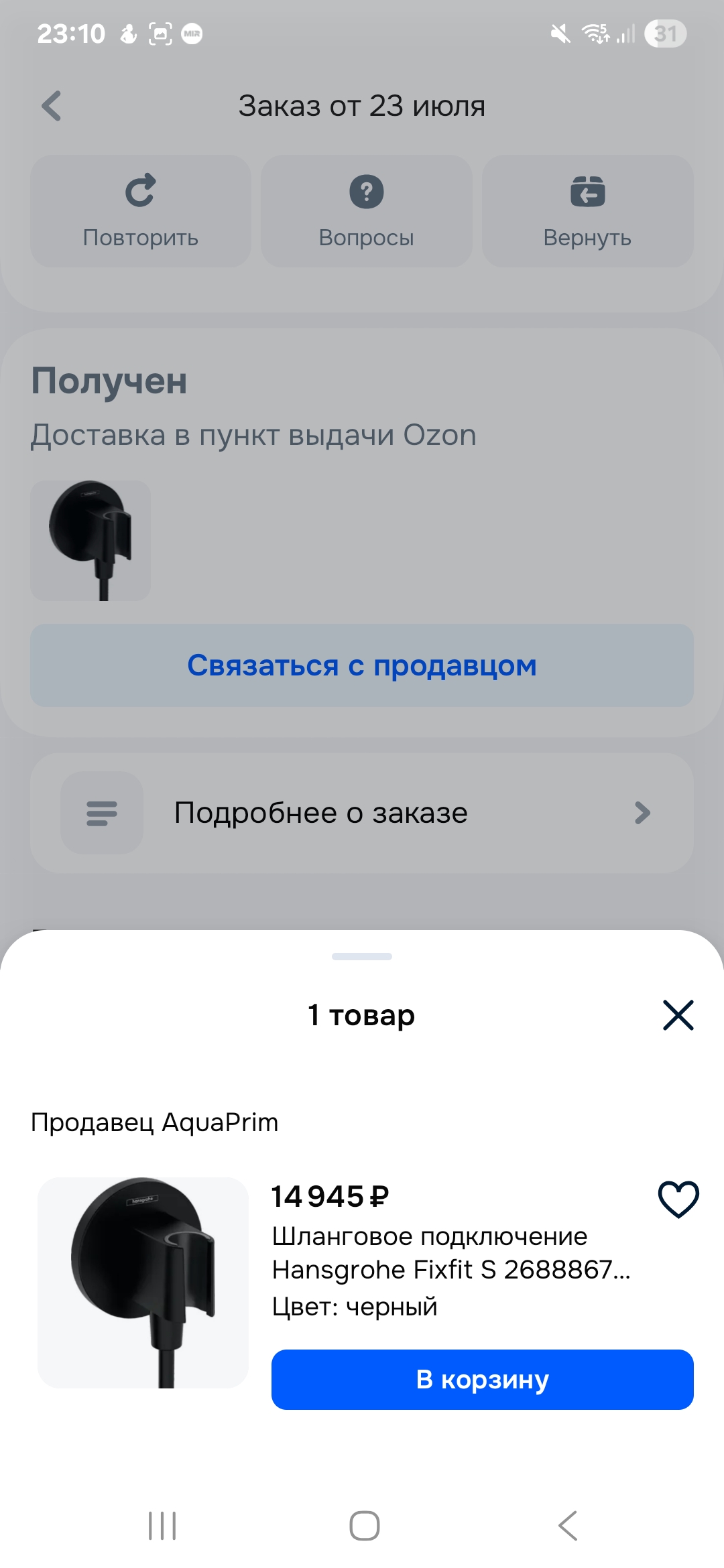The image size is (724, 1568).
Task: Close the 1 товар bottom sheet
Action: (678, 1015)
